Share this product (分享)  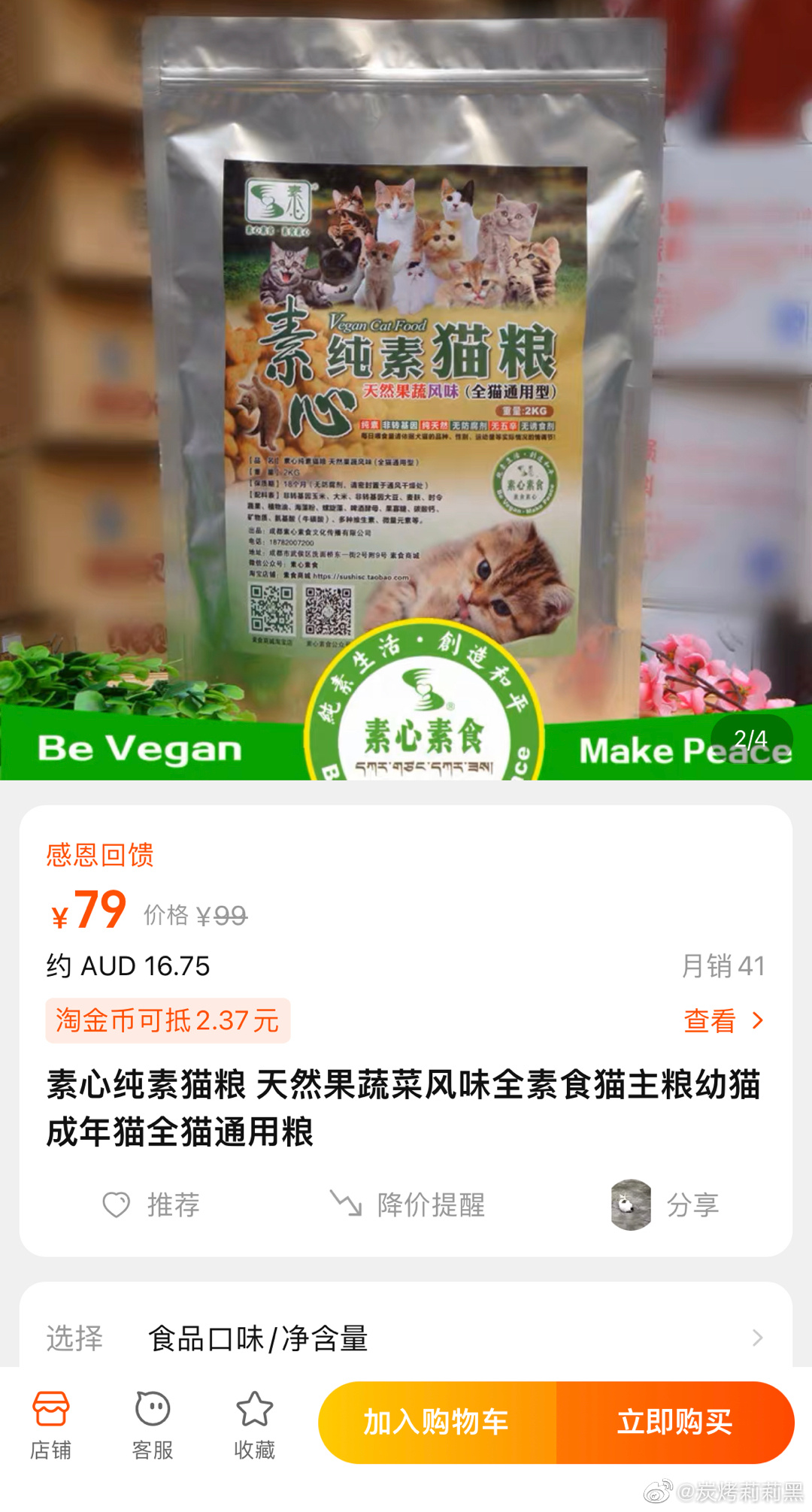665,1204
